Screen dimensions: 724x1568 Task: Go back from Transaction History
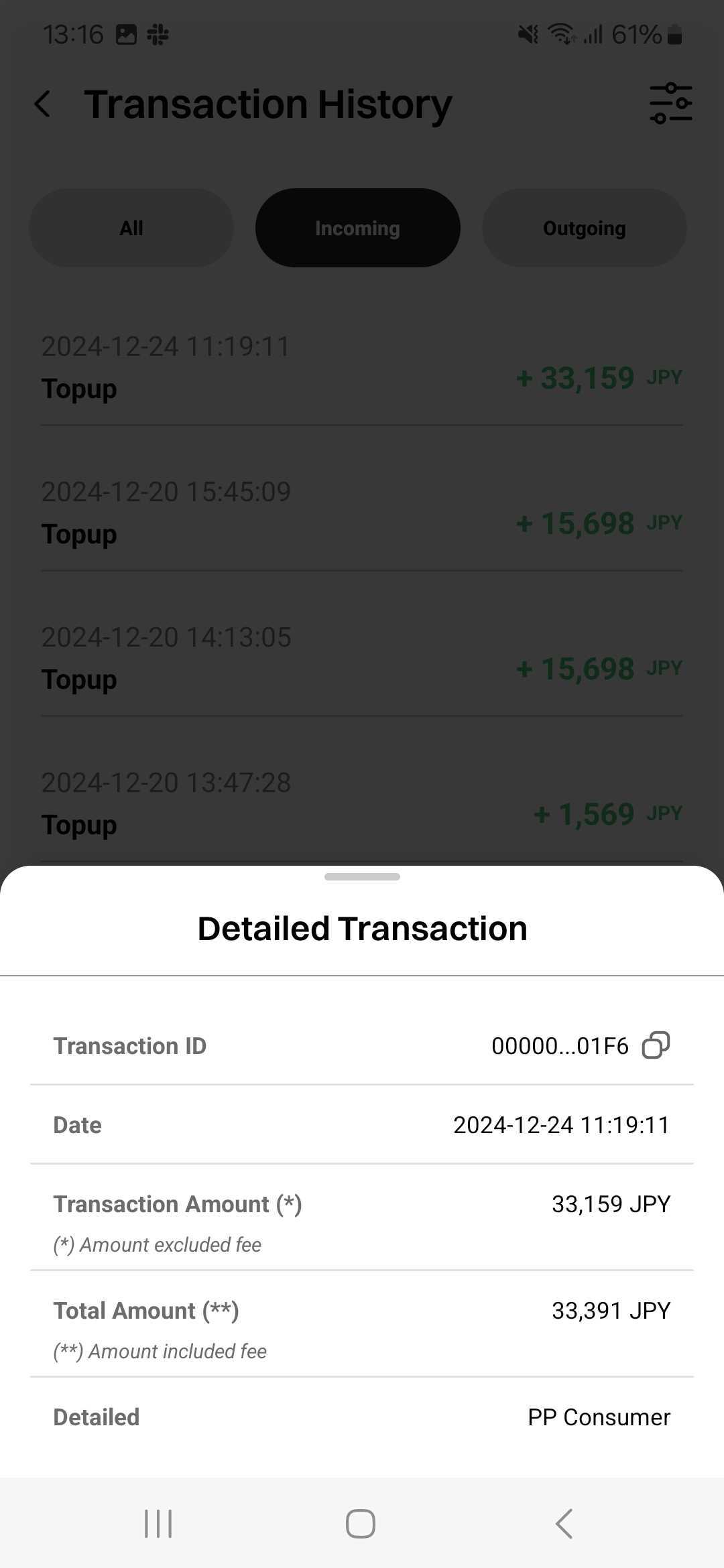(43, 105)
